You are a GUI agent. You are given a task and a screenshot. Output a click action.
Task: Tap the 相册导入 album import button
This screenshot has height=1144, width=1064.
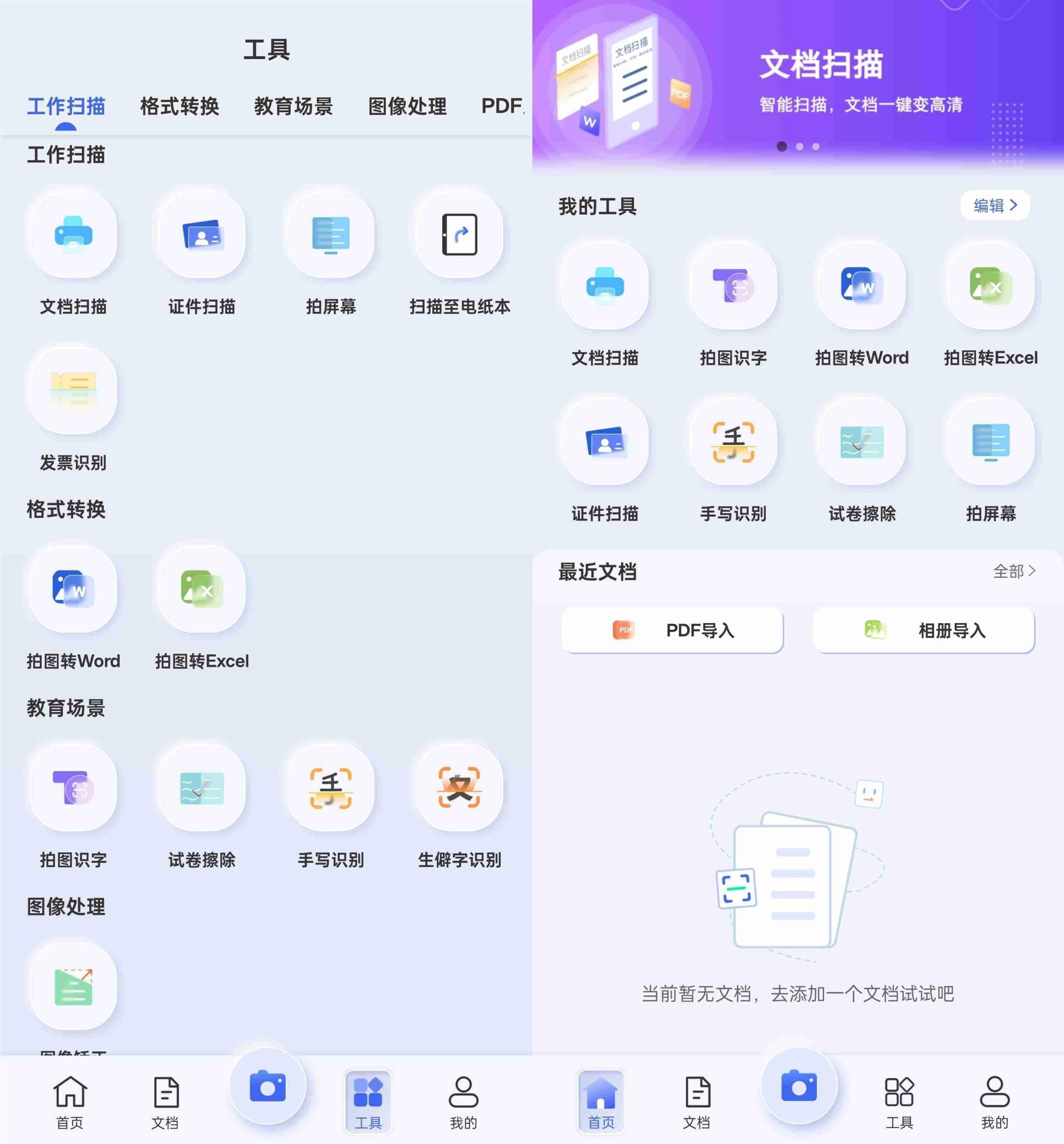coord(923,630)
